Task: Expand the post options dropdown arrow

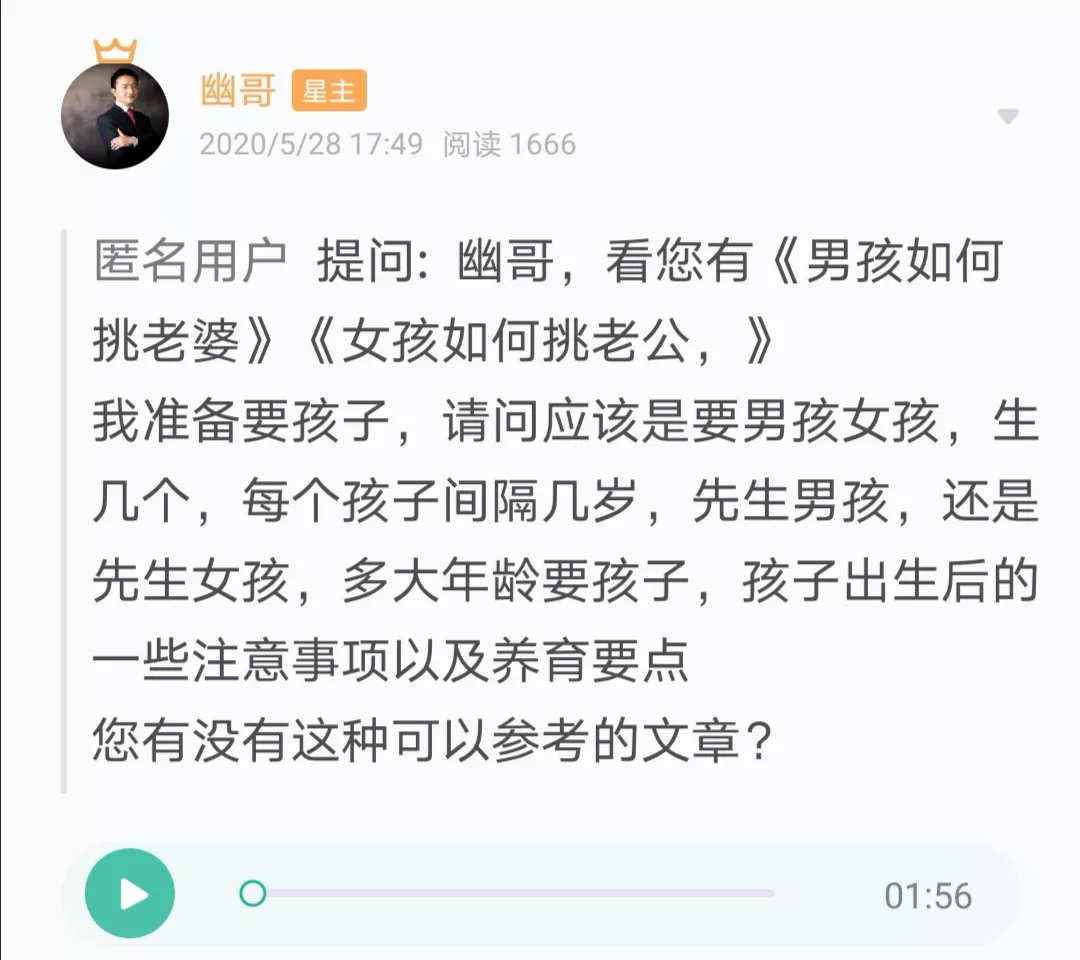Action: click(1008, 117)
